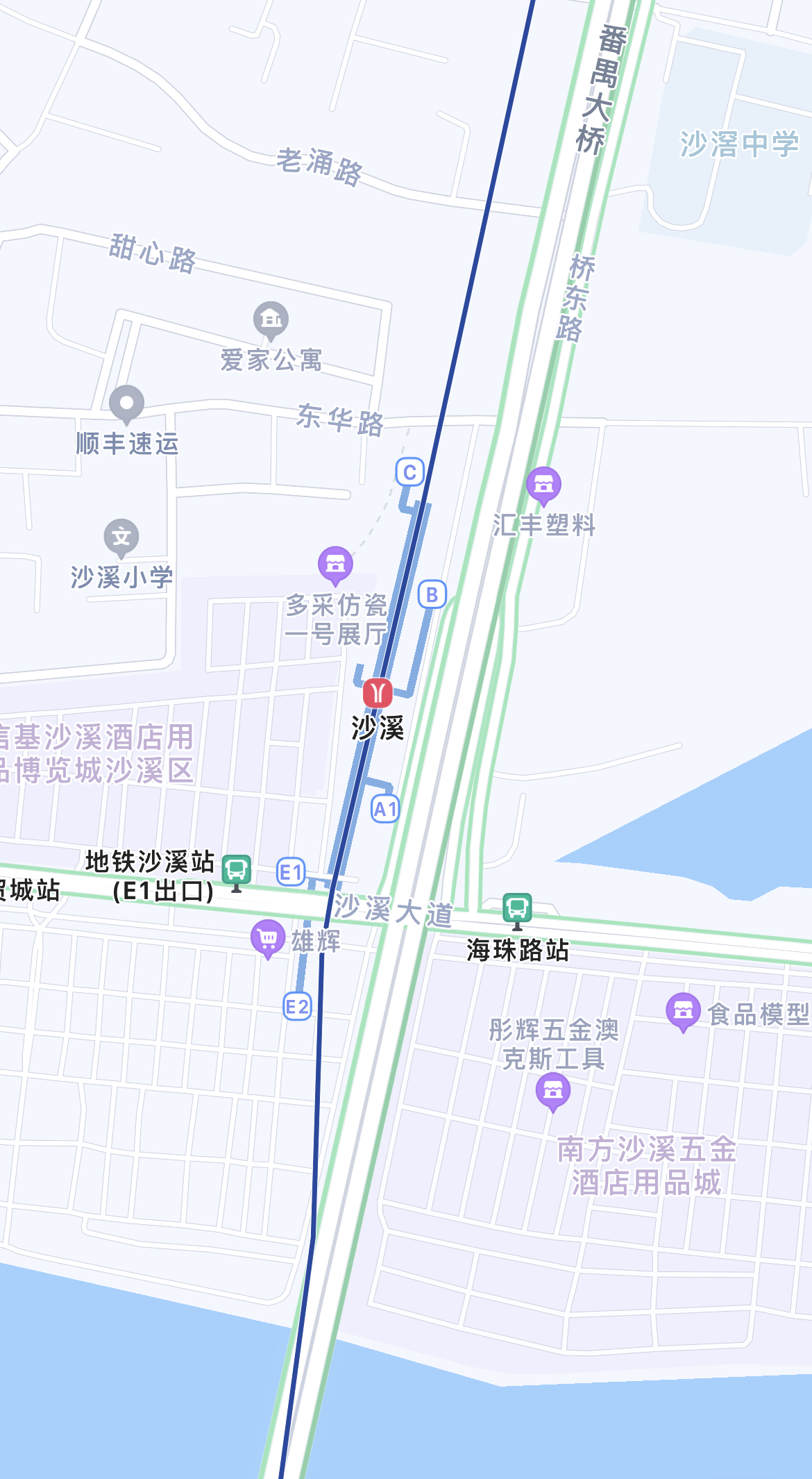Viewport: 812px width, 1479px height.
Task: Open the 顺丰速运 location pin
Action: point(126,403)
